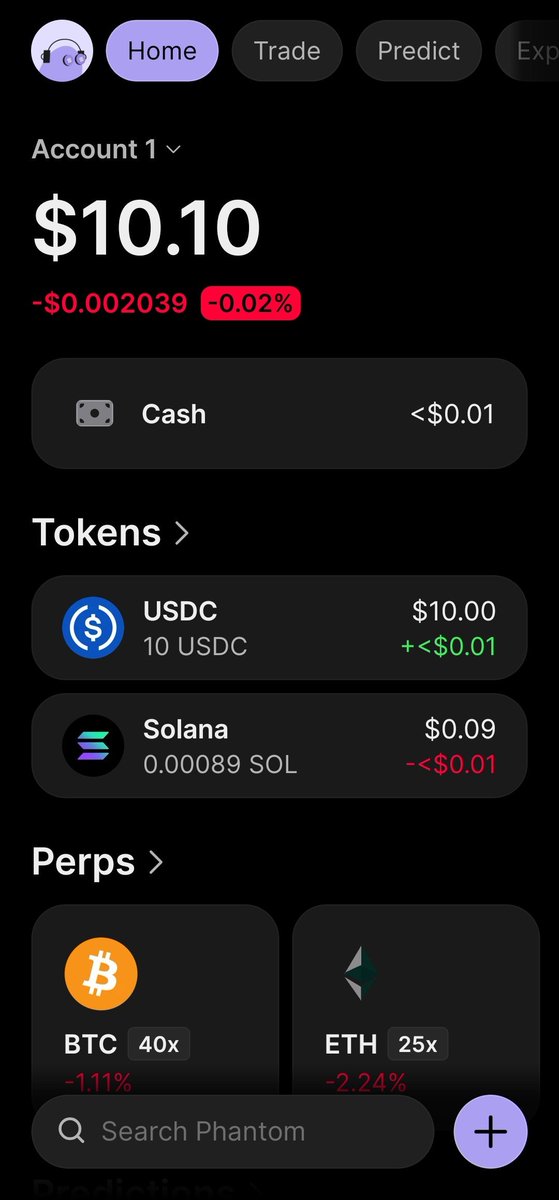The height and width of the screenshot is (1200, 559).
Task: Open the BTC 40x perp card
Action: click(x=155, y=1000)
